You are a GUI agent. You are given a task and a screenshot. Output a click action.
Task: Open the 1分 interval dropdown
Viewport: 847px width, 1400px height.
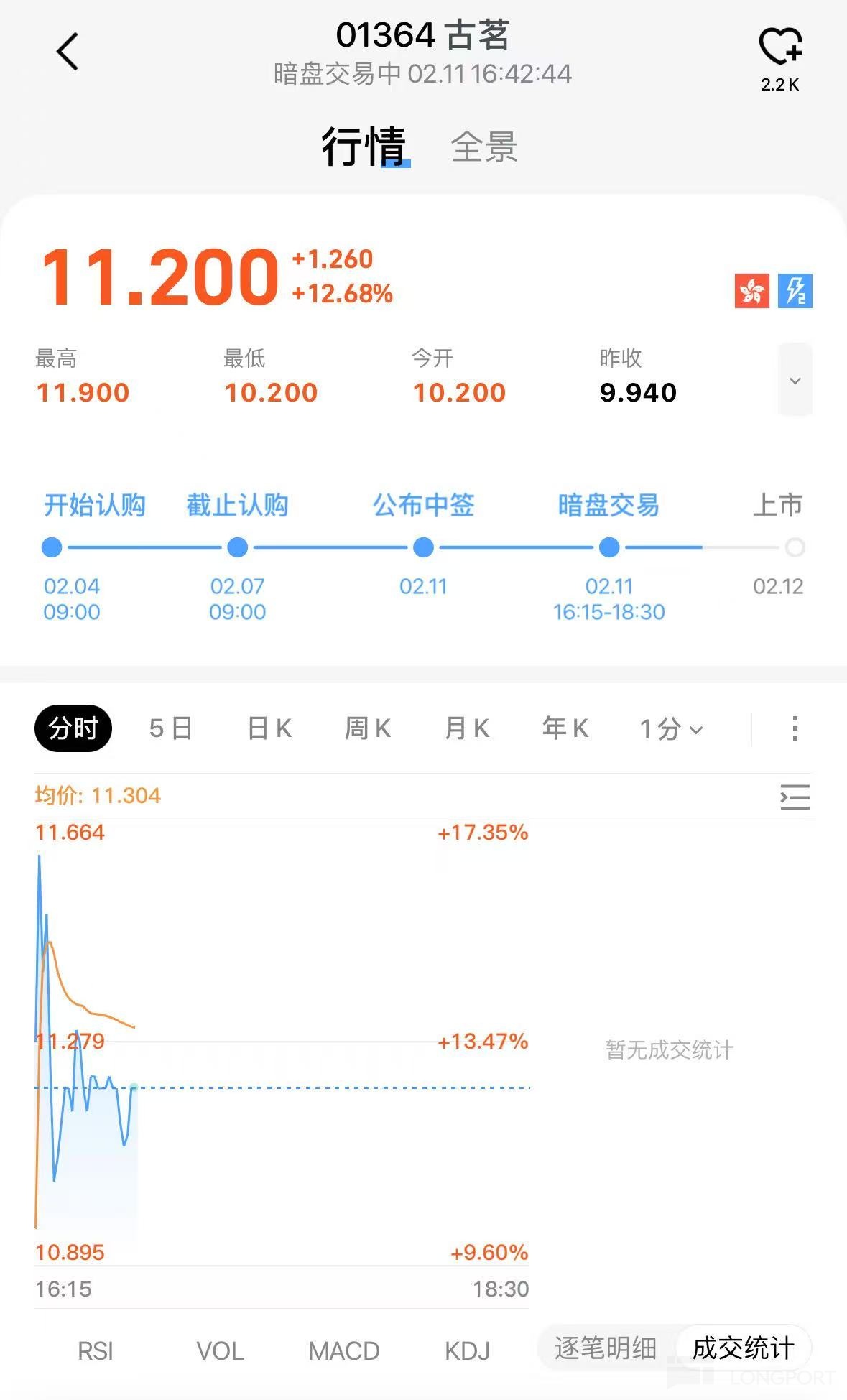(671, 729)
